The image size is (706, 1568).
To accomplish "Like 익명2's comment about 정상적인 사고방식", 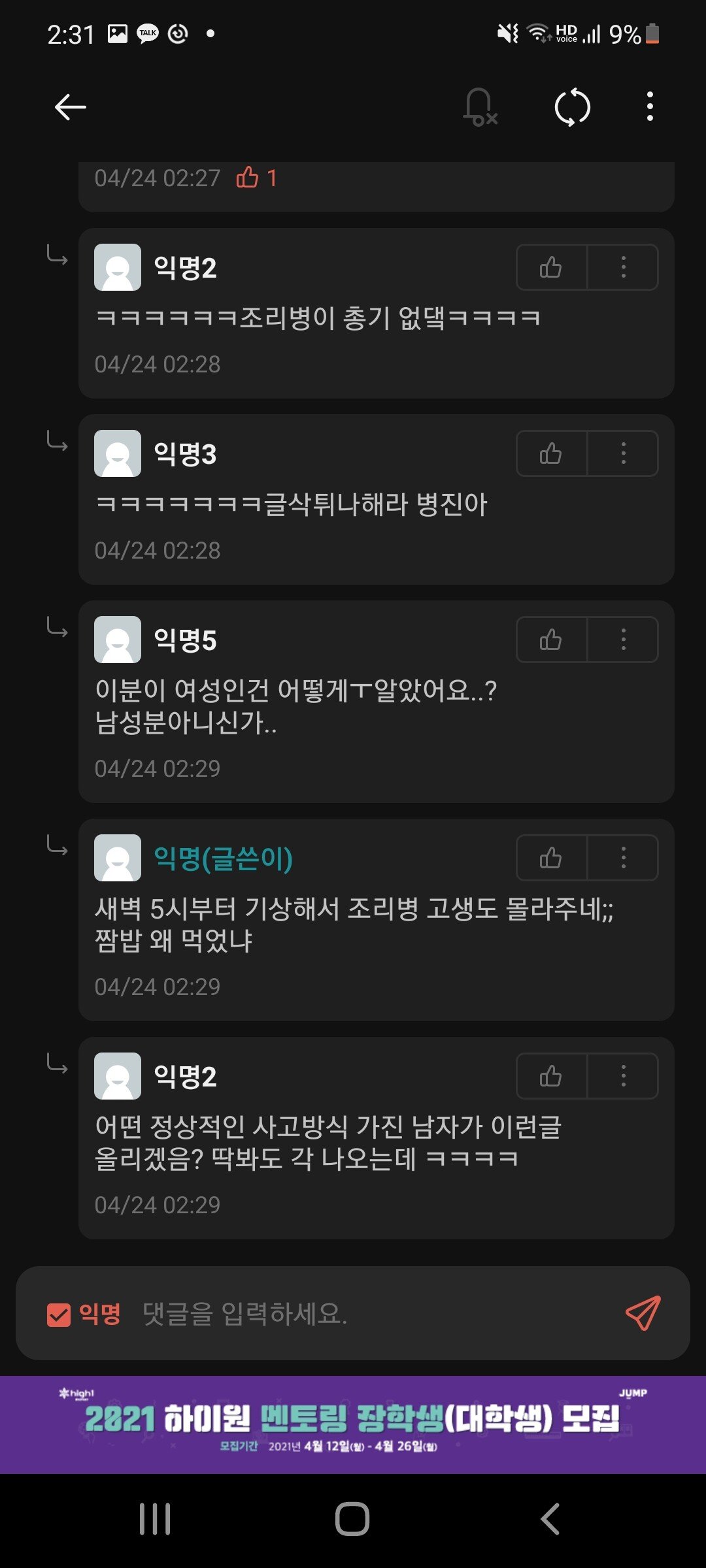I will point(551,1076).
